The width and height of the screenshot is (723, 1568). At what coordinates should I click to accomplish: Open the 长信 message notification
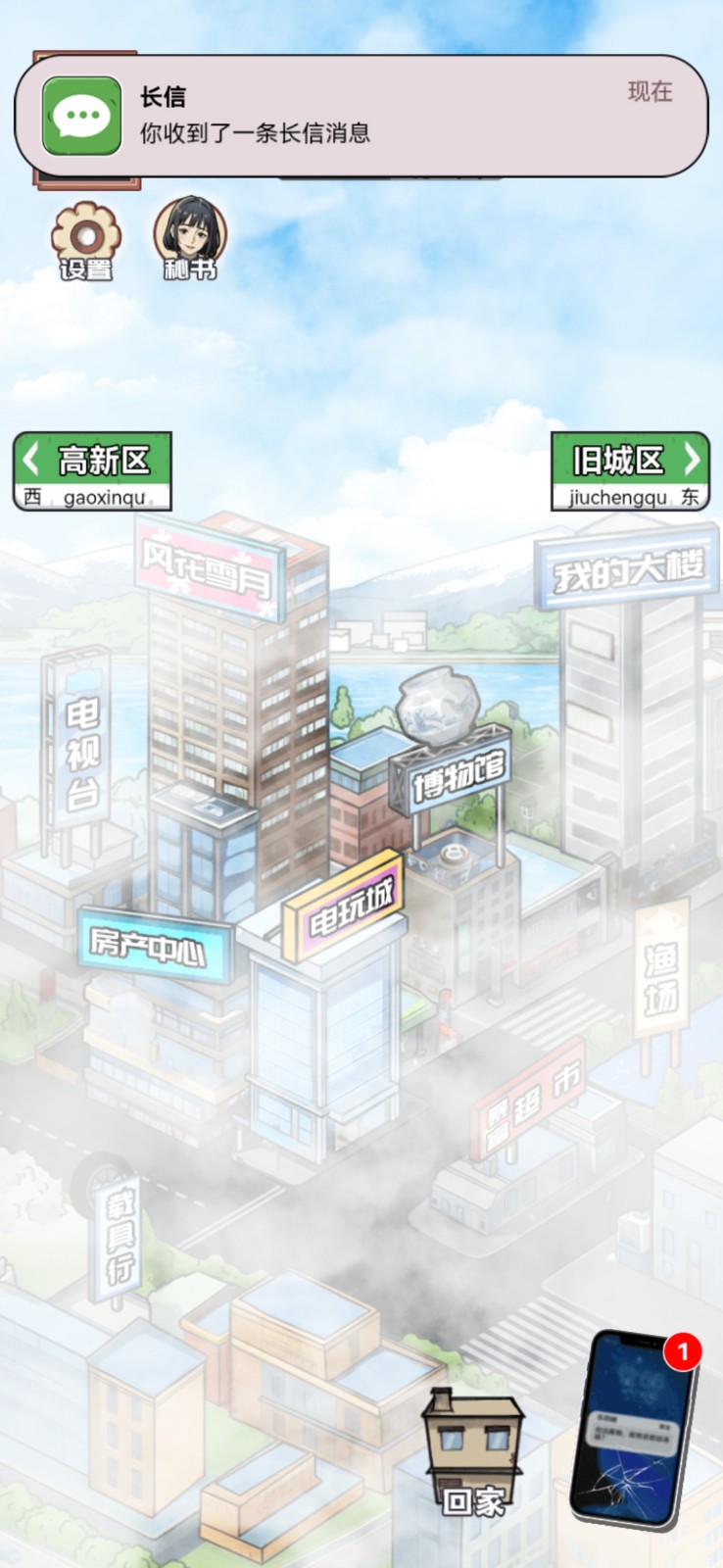361,115
